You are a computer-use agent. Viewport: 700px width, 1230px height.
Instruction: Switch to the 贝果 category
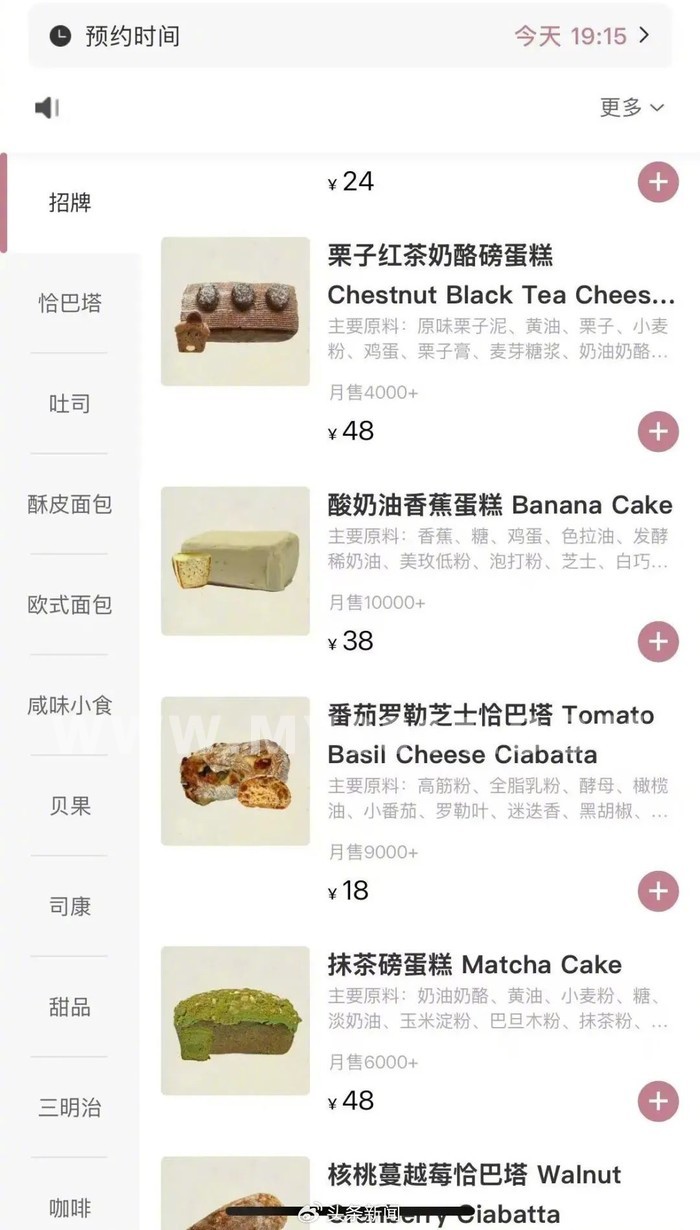tap(70, 806)
